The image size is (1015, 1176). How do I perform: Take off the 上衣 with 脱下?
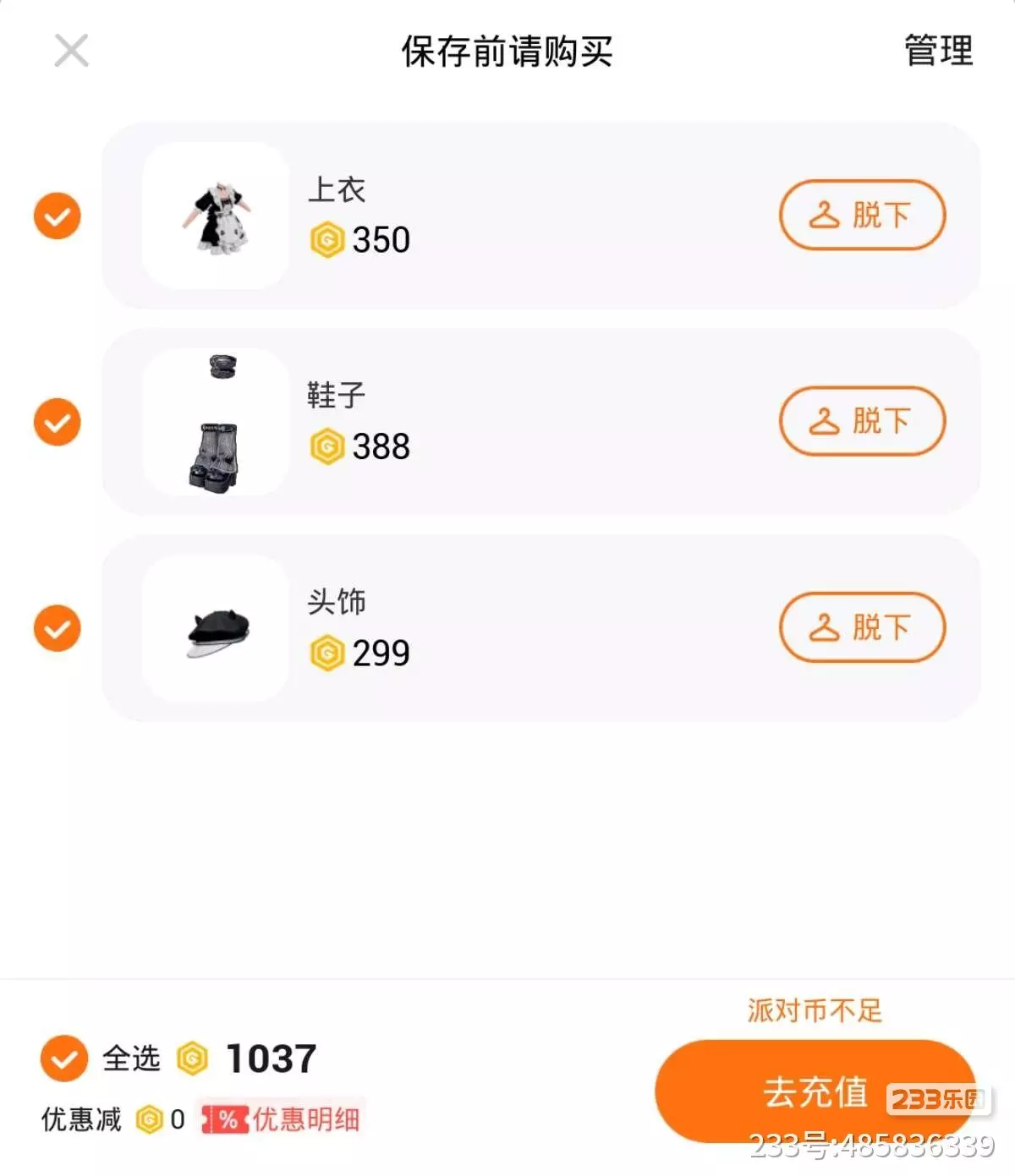click(861, 215)
